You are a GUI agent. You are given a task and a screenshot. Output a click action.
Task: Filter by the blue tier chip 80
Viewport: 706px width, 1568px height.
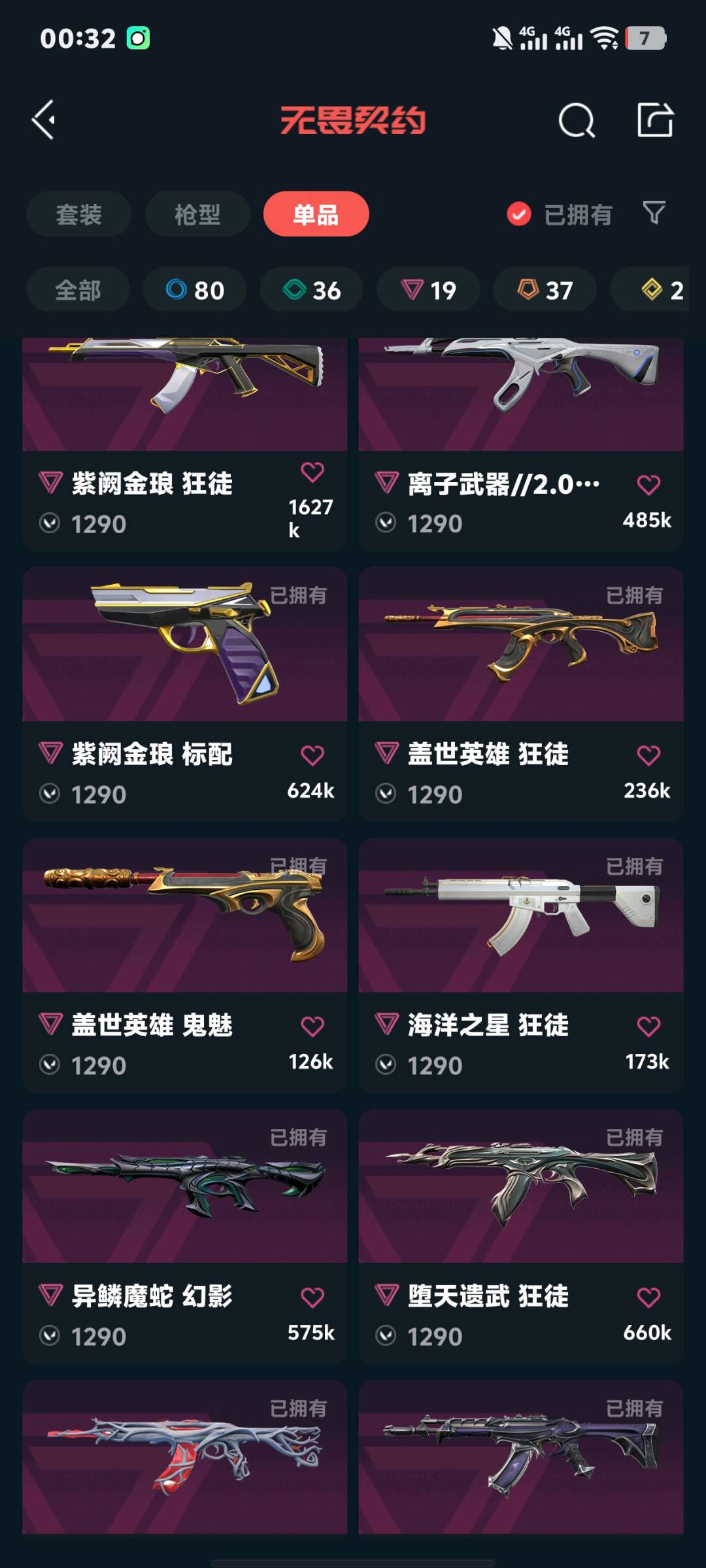tap(195, 290)
